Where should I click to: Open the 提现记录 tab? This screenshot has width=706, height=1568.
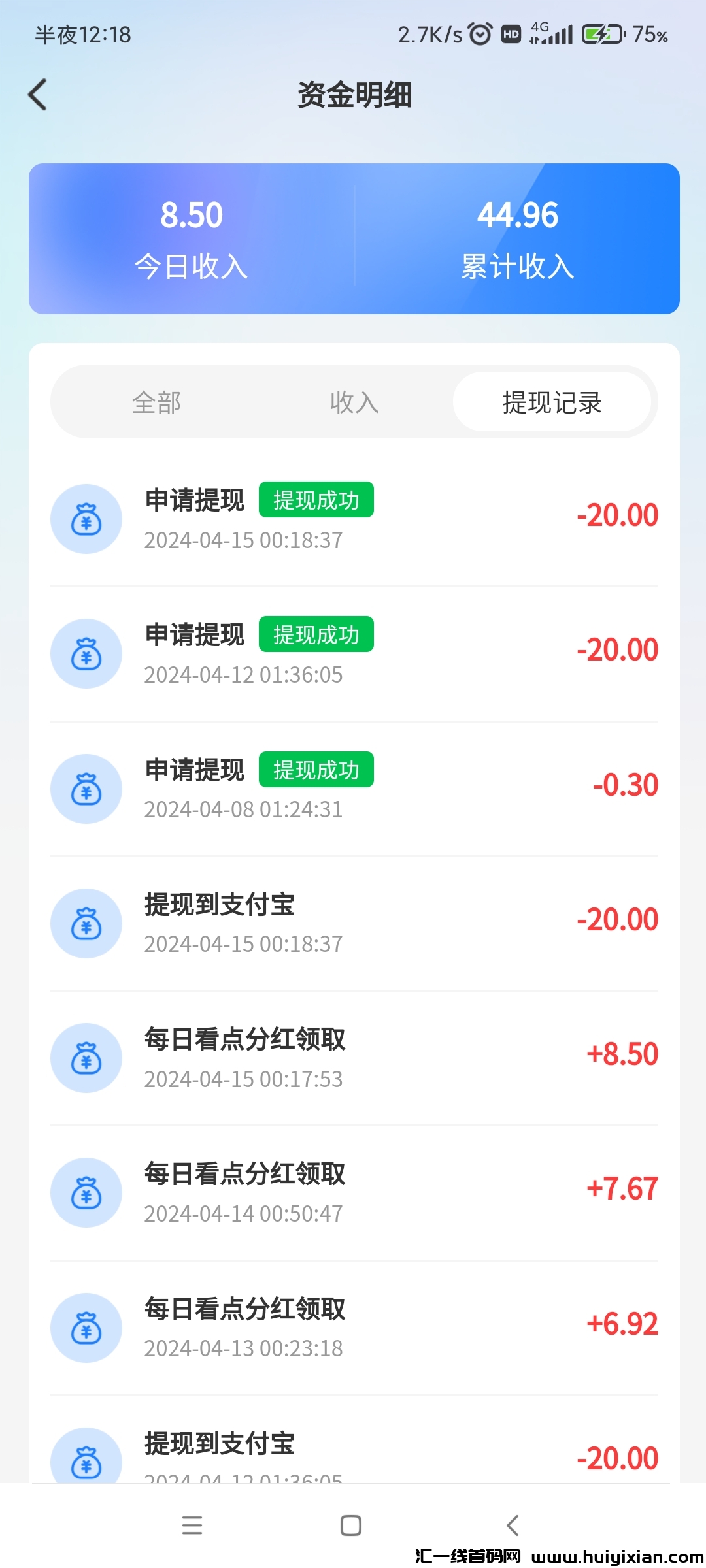tap(552, 402)
